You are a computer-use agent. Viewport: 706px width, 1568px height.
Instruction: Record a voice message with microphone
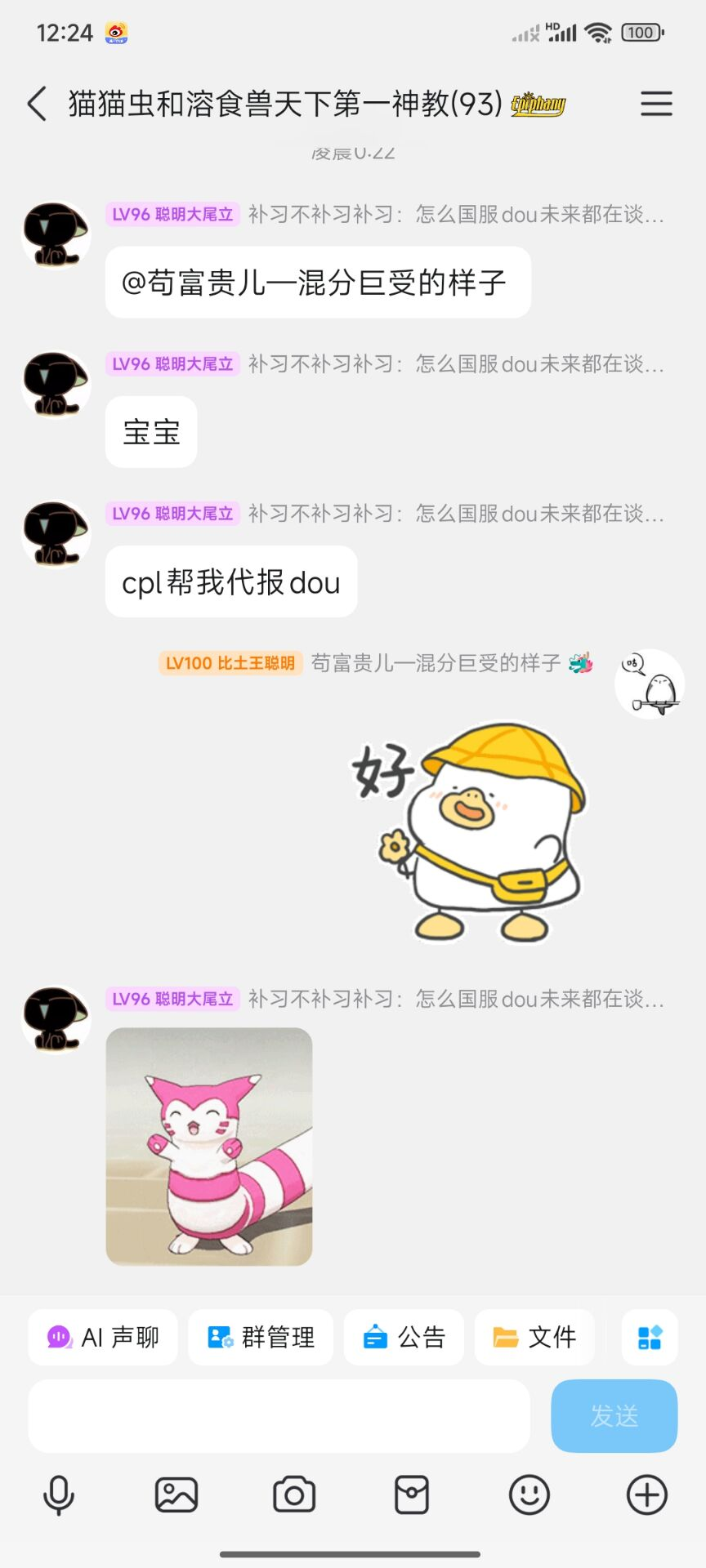[59, 1495]
